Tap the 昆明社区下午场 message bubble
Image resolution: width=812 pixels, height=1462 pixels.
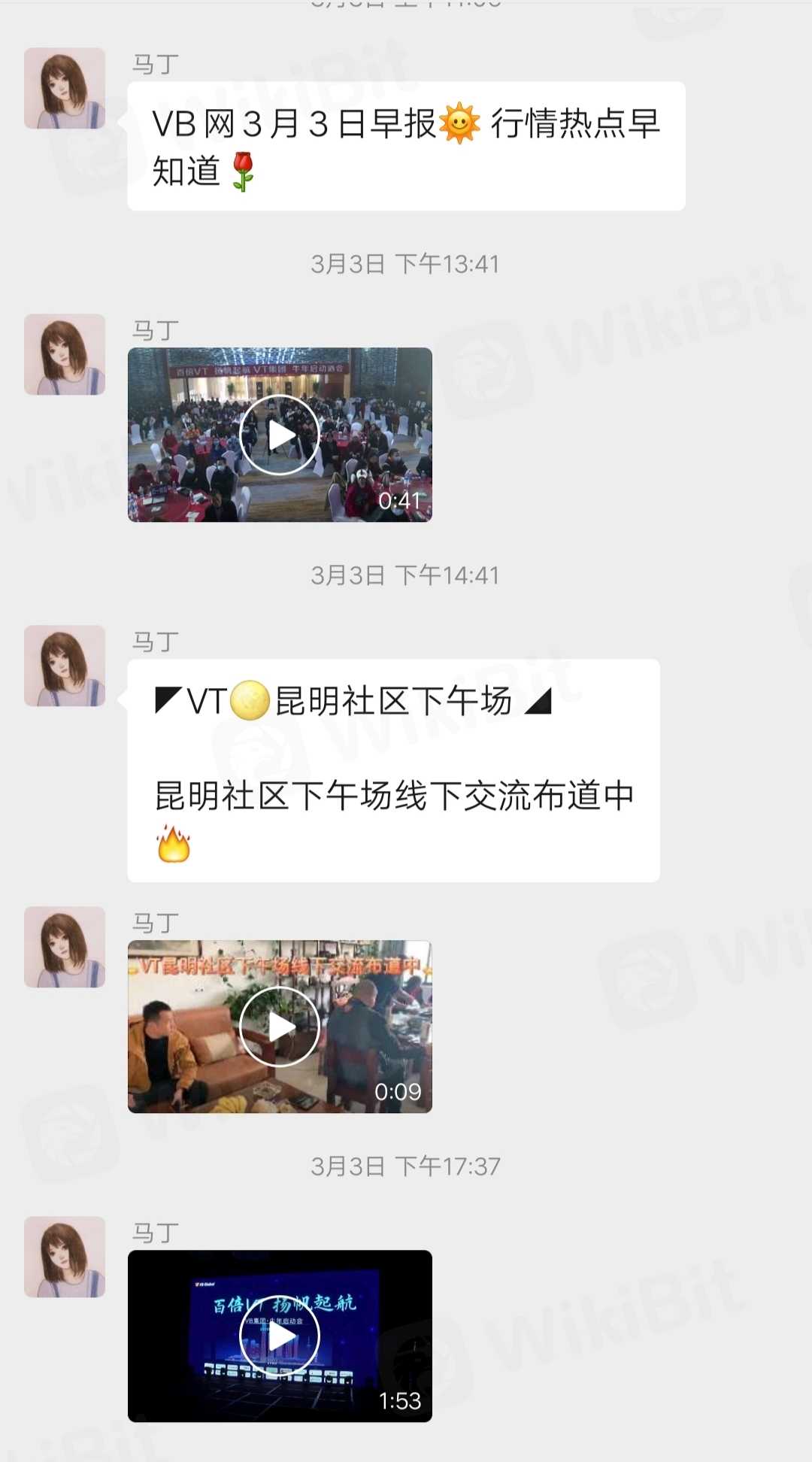coord(393,770)
